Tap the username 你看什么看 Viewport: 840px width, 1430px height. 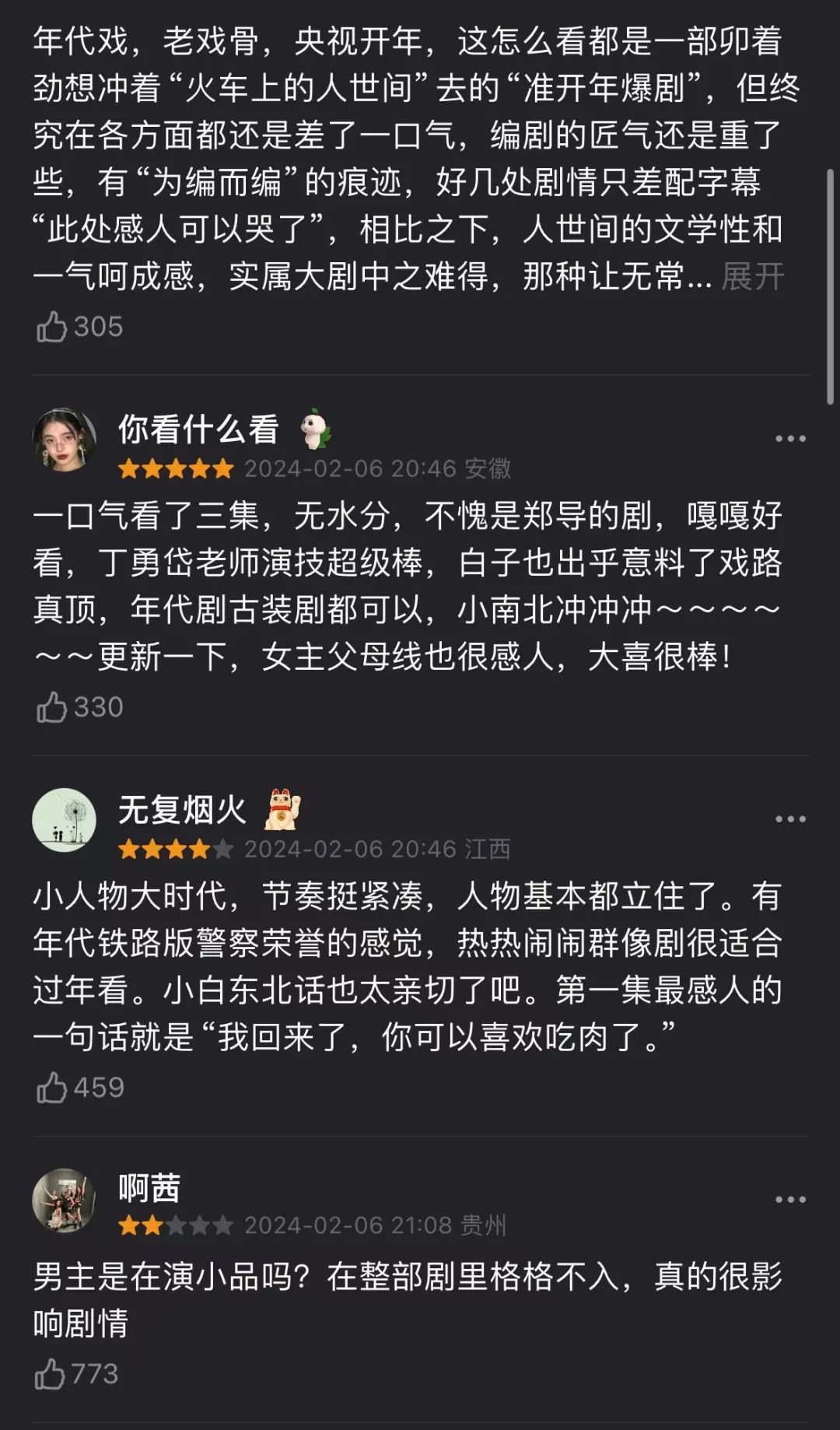pyautogui.click(x=198, y=429)
